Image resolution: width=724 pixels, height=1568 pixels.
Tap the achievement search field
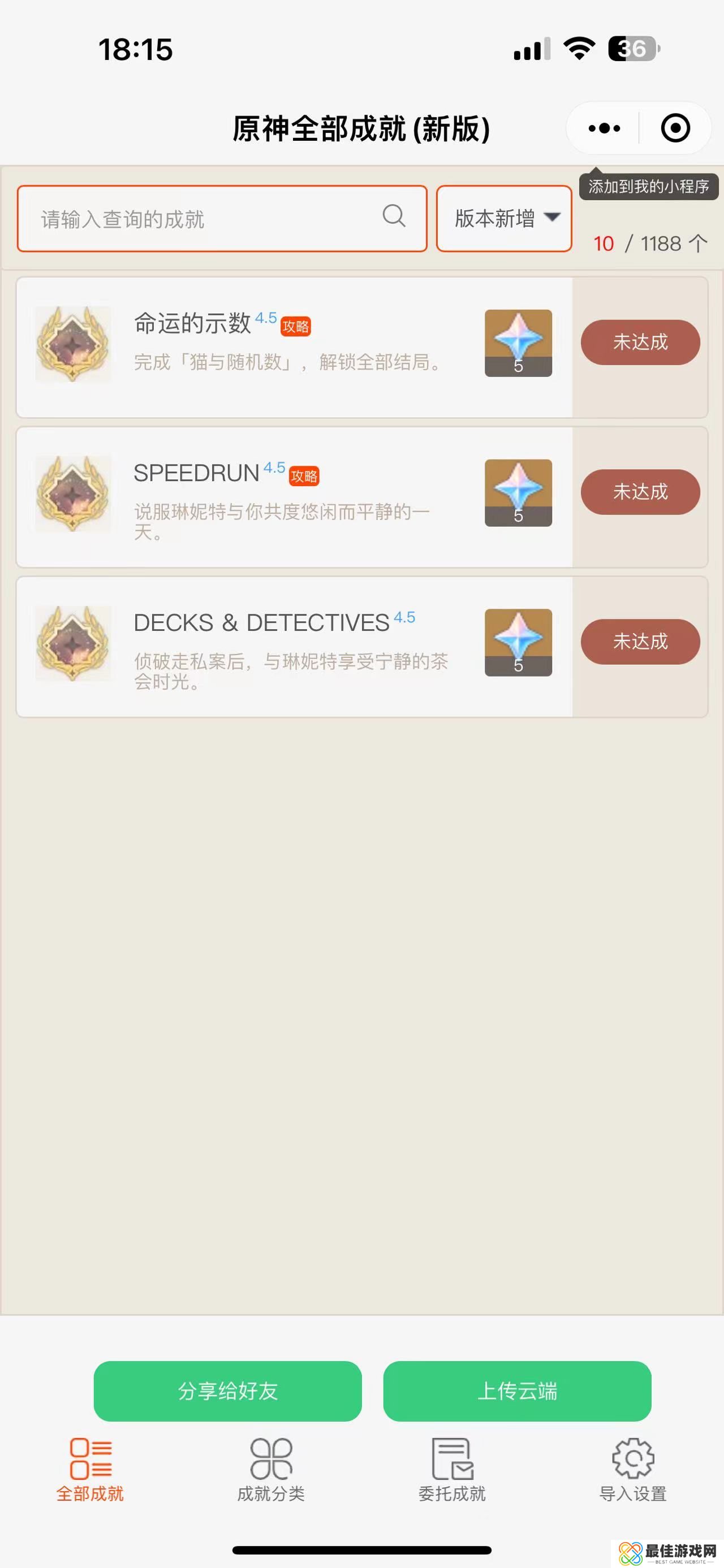click(x=201, y=219)
